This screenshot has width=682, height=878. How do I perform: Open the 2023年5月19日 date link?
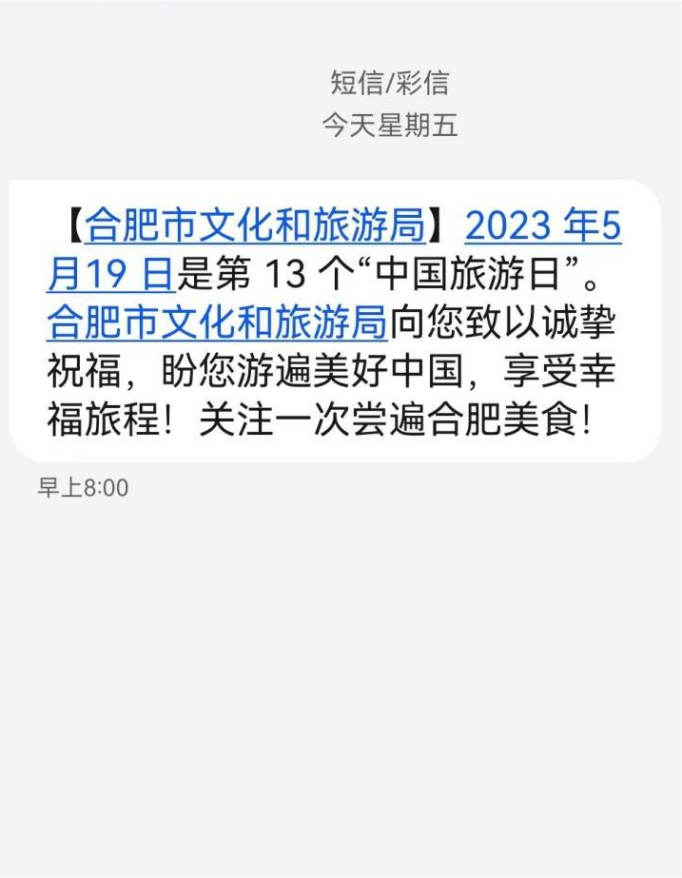(542, 227)
